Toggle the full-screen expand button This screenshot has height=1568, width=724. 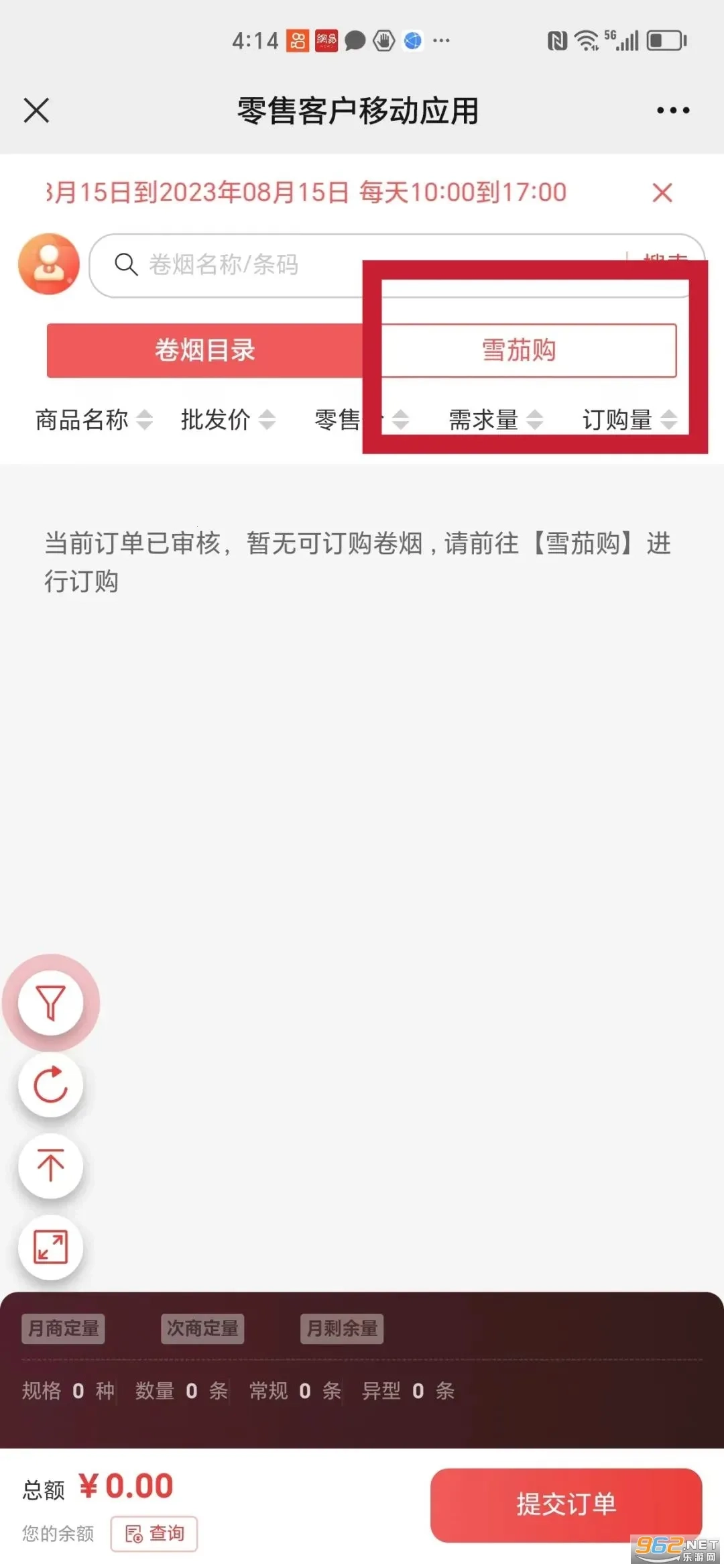[50, 1247]
